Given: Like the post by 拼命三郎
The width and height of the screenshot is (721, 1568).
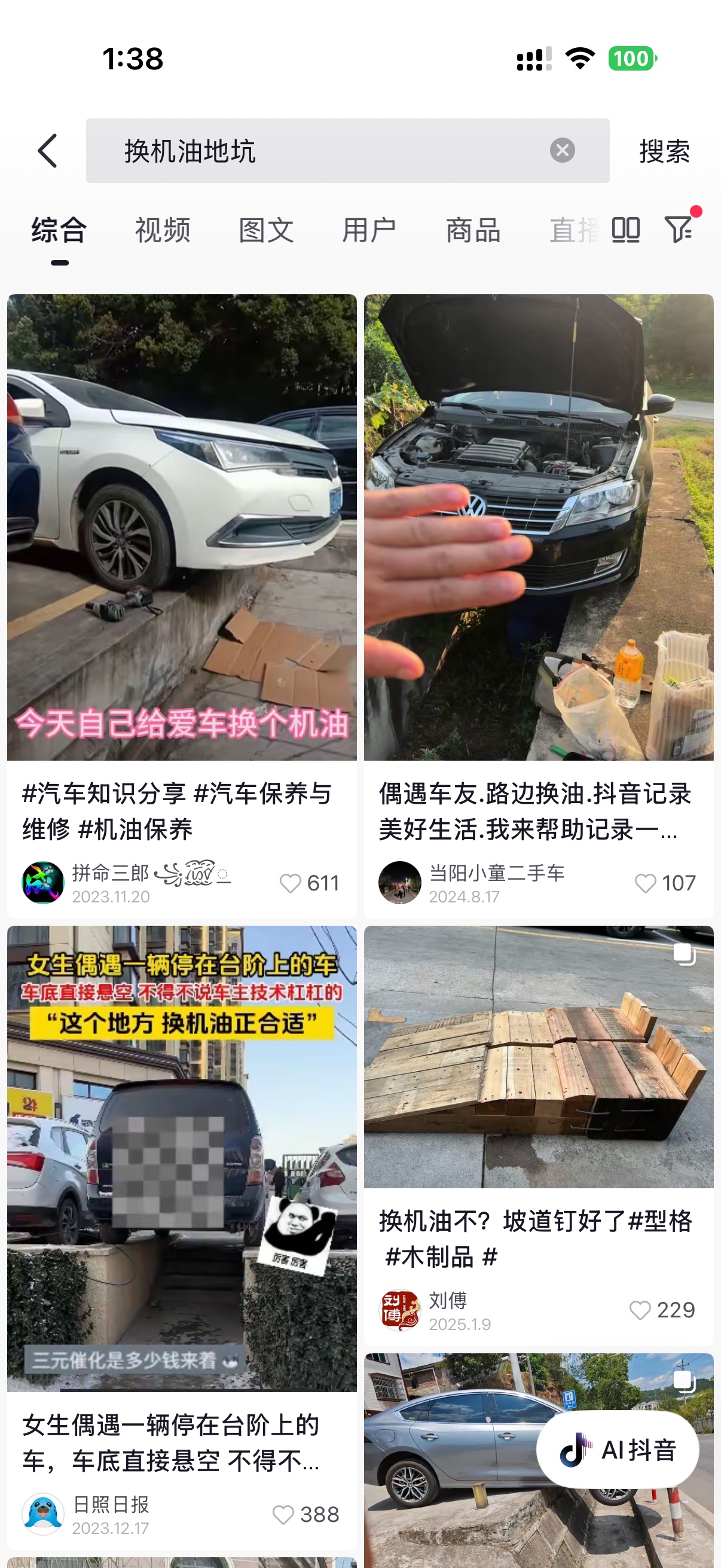Looking at the screenshot, I should click(x=290, y=883).
